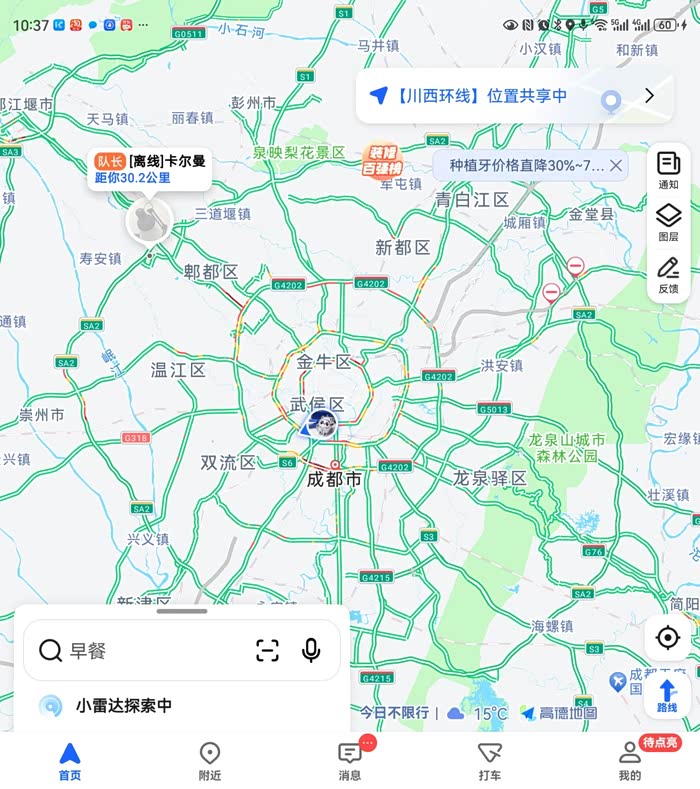Screen dimensions: 700x789
Task: Open the 消息 messages tab
Action: [350, 760]
